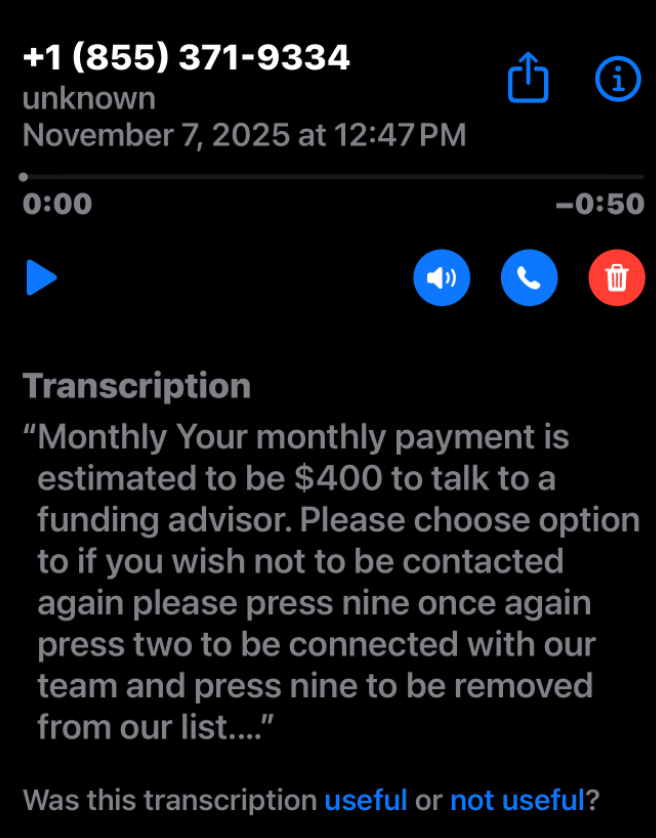The height and width of the screenshot is (838, 656).
Task: Mark the transcription as not useful
Action: (516, 800)
